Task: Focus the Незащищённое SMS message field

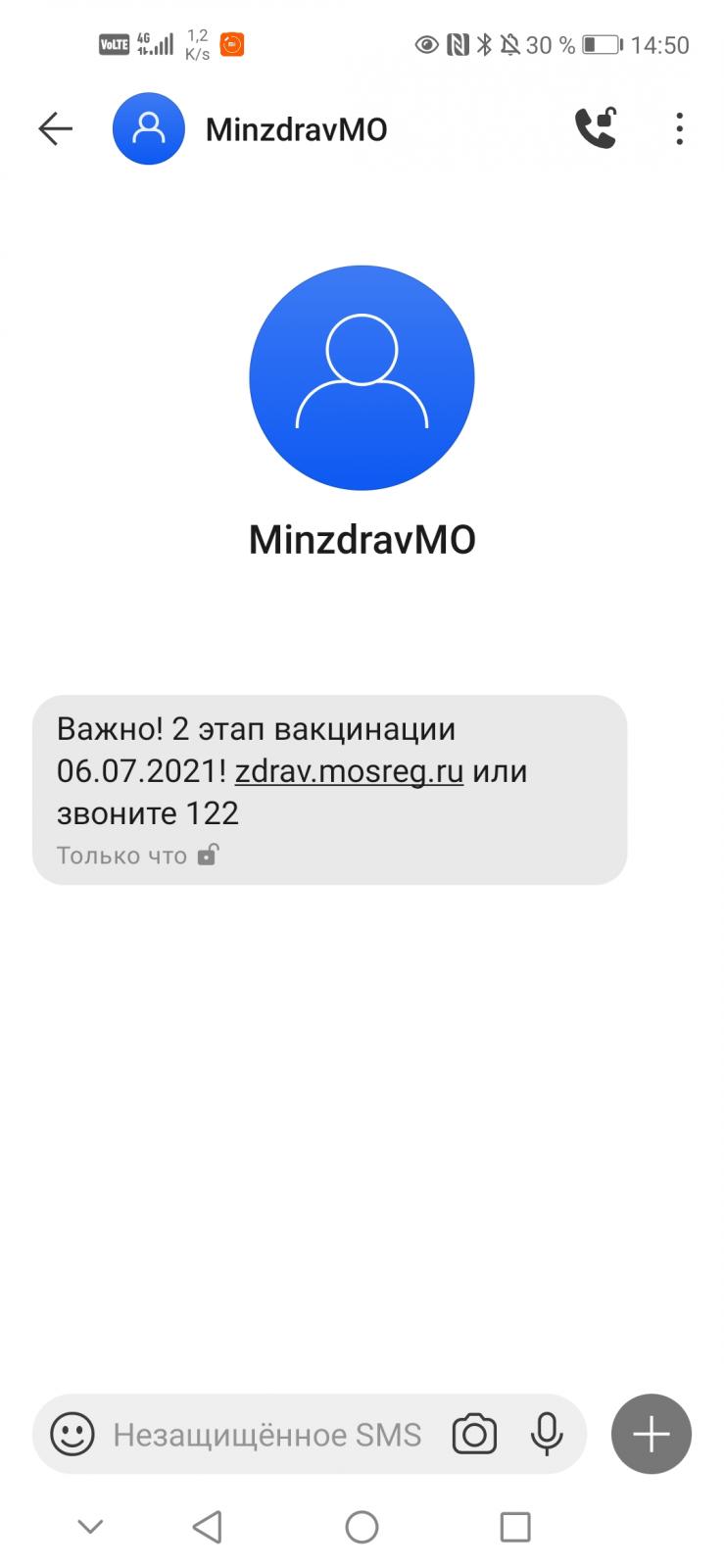Action: [x=266, y=1435]
